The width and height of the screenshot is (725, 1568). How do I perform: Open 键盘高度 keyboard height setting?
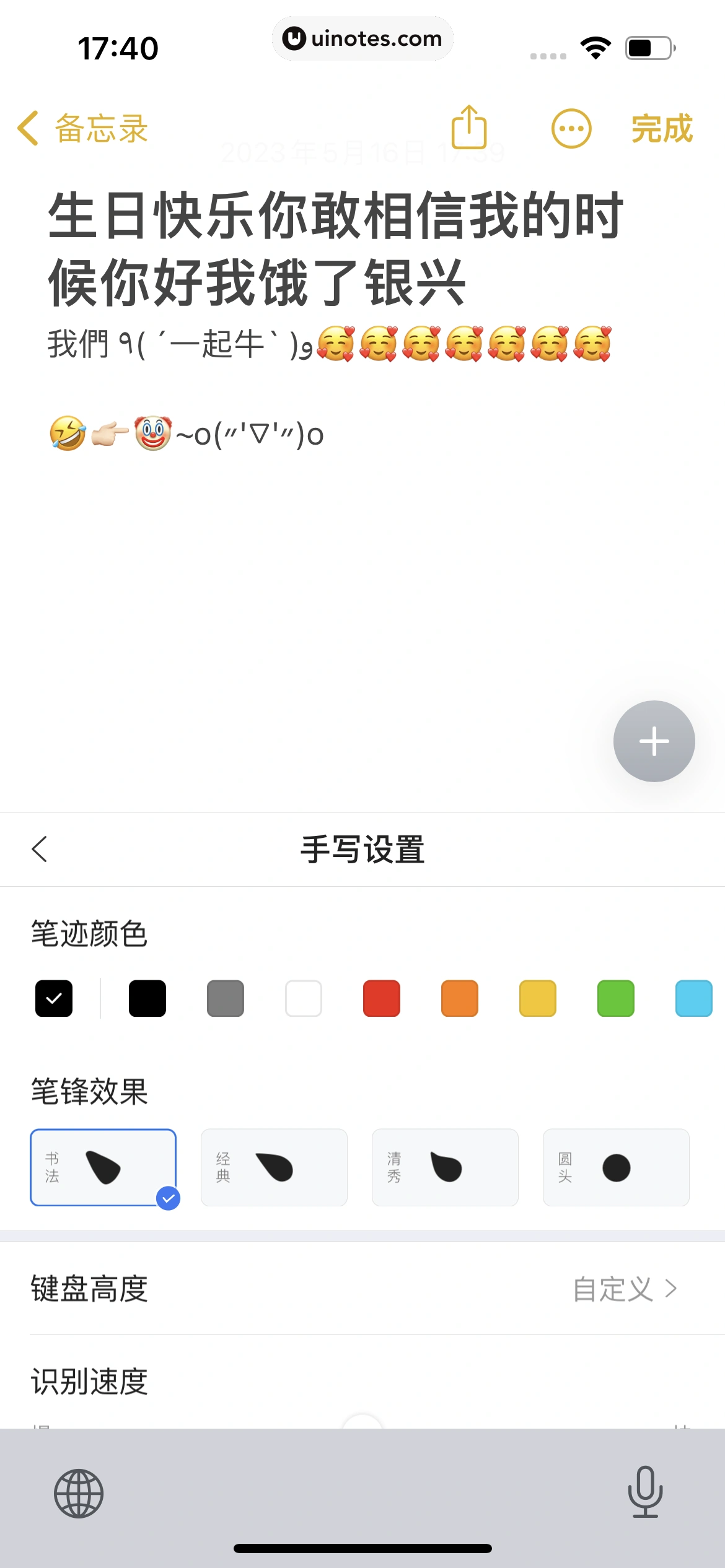pyautogui.click(x=362, y=1289)
